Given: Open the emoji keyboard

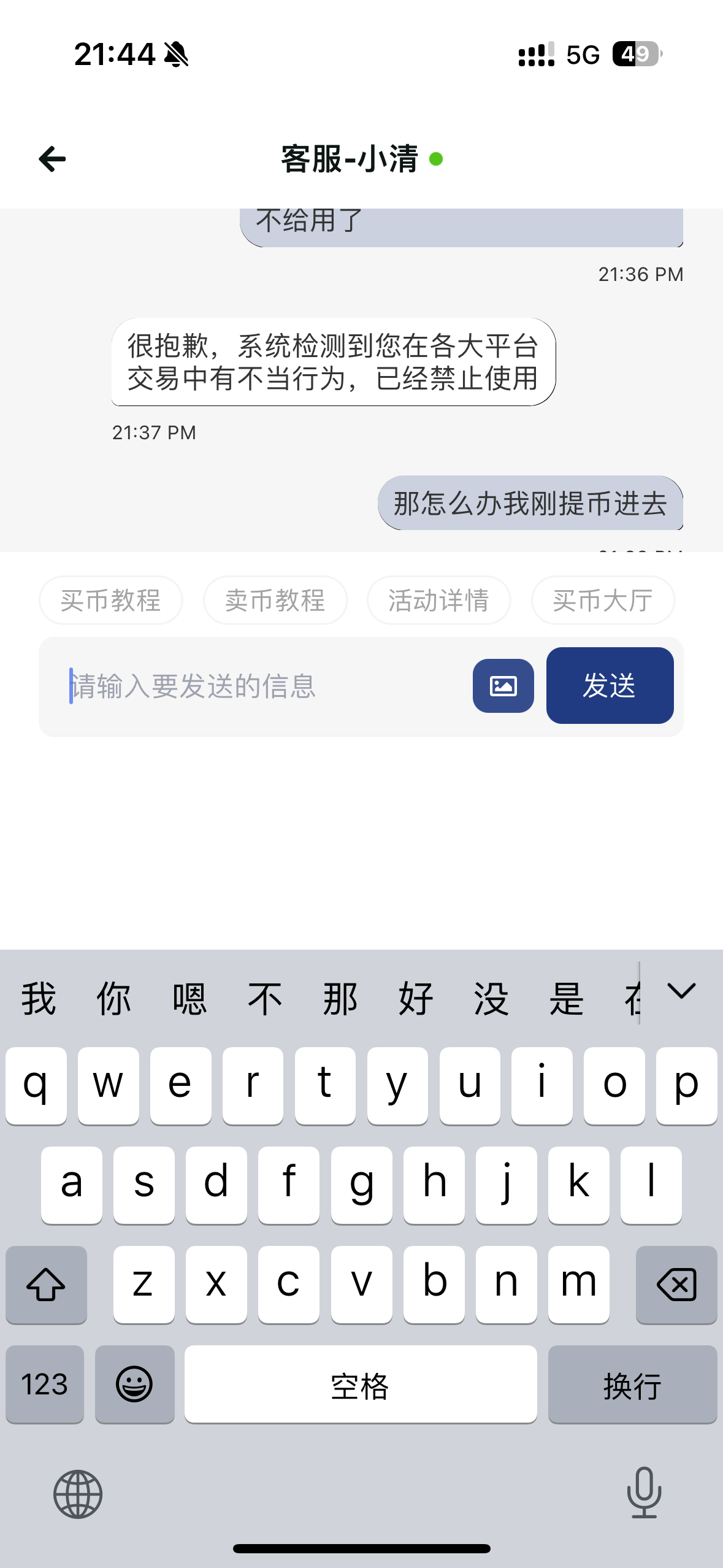Looking at the screenshot, I should coord(134,1384).
